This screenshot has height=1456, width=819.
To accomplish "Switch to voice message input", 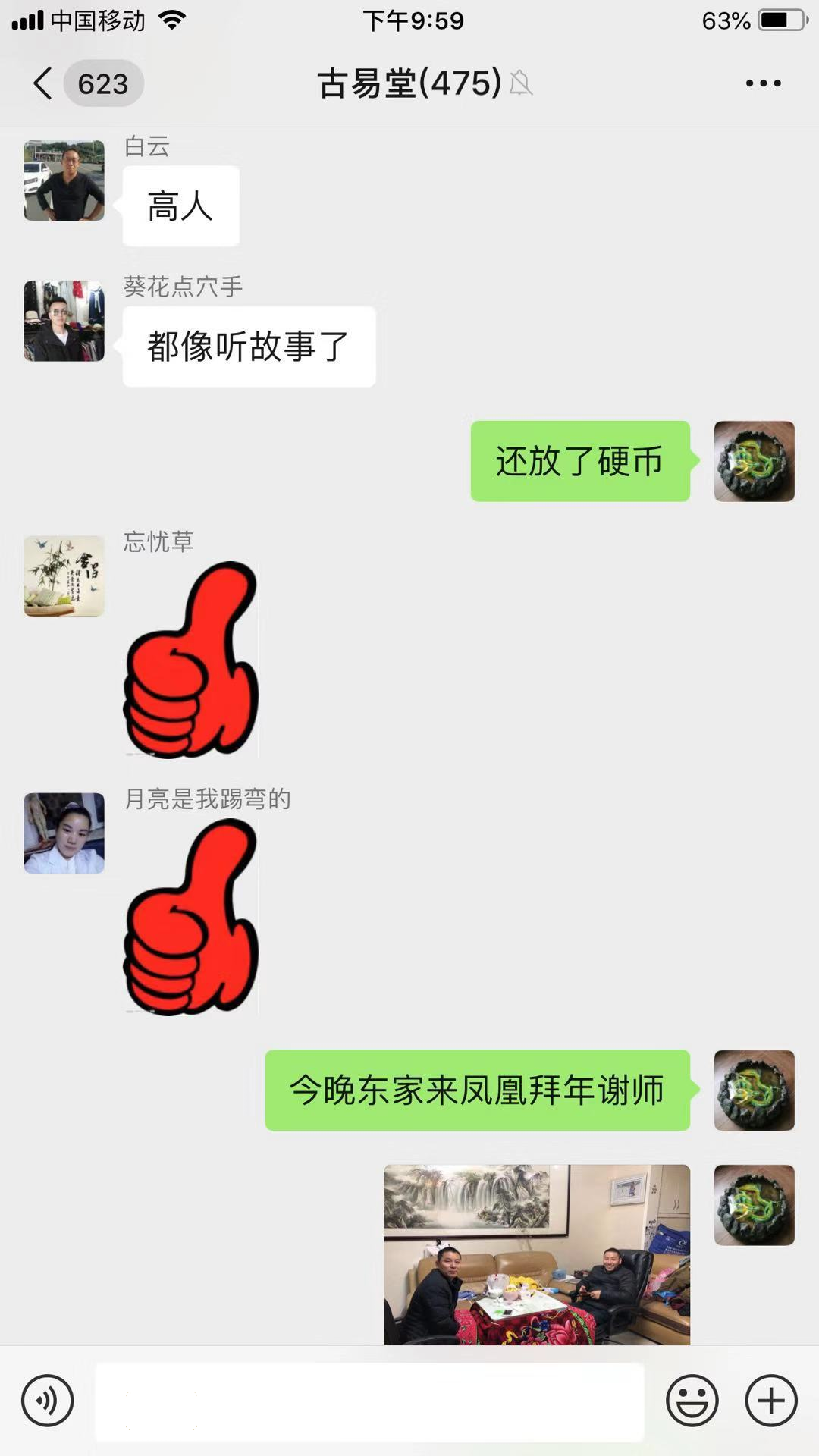I will [48, 1401].
